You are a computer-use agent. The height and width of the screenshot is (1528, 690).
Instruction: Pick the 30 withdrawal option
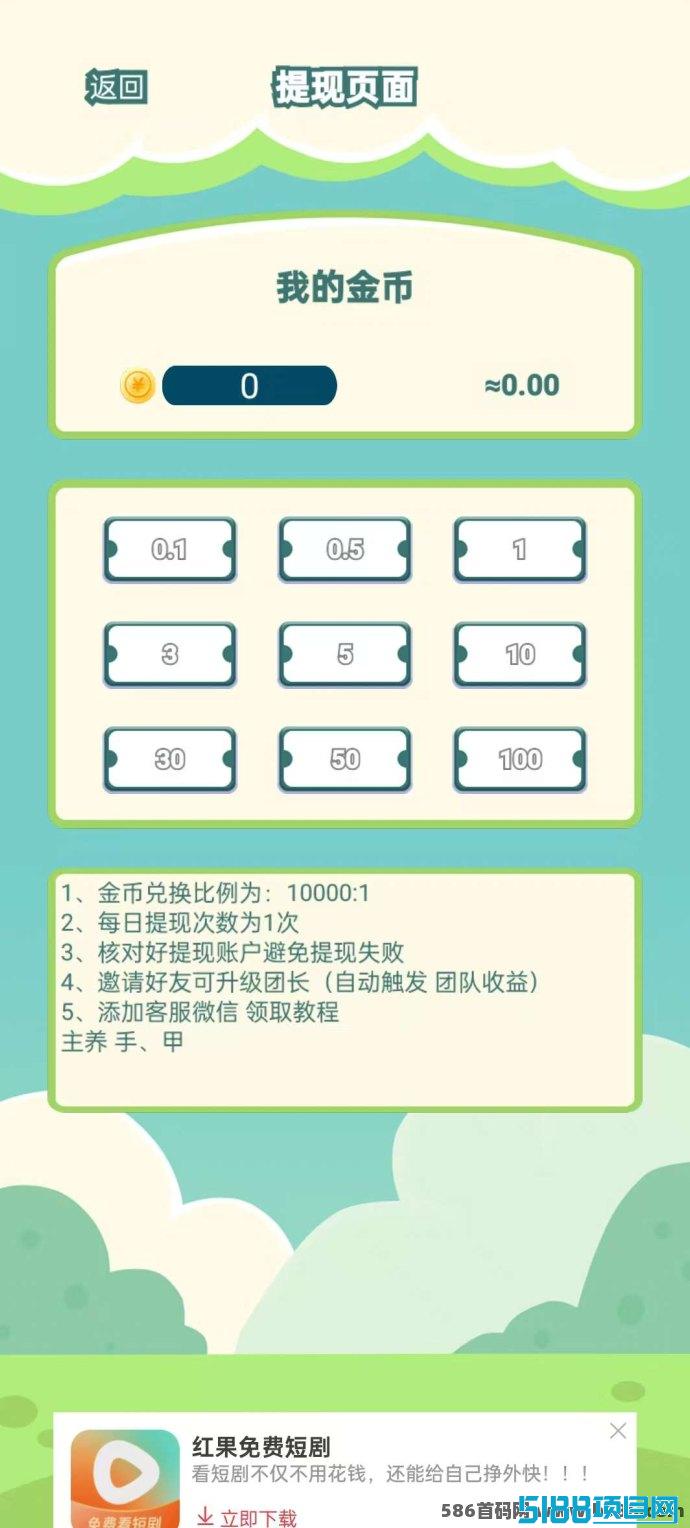(170, 759)
